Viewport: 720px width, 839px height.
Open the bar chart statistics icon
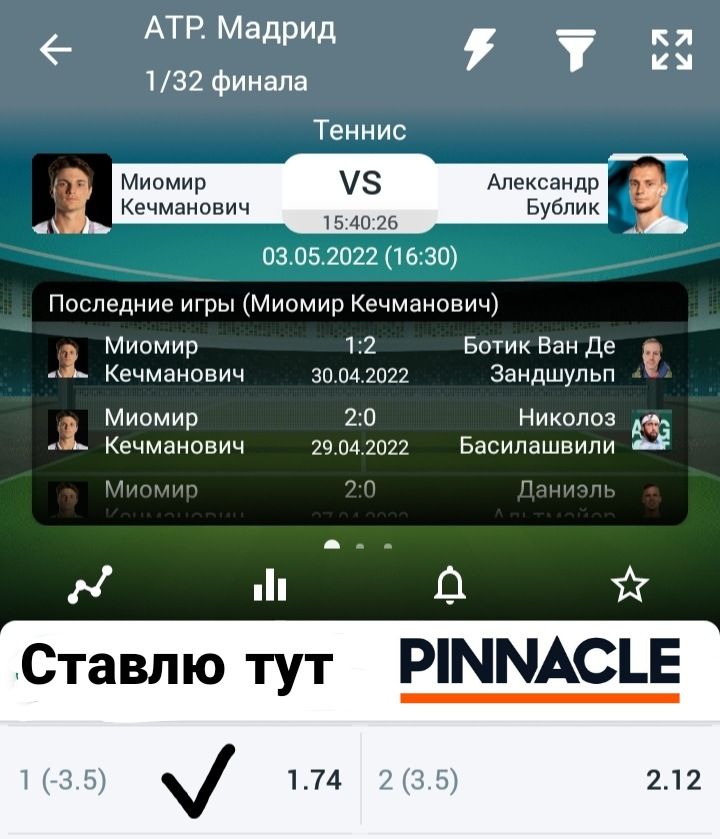point(270,585)
